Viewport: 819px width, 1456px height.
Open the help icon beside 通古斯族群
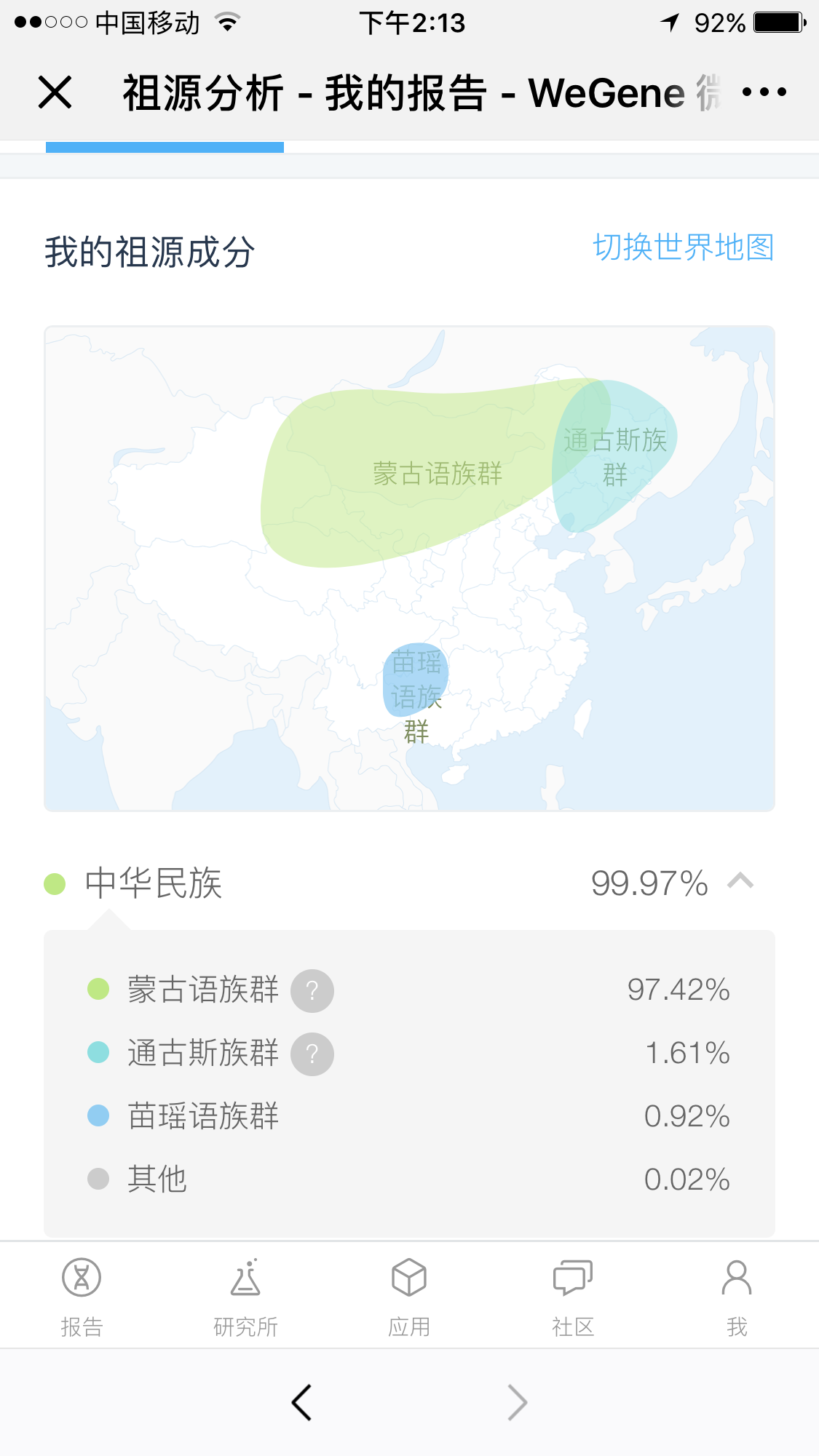click(312, 1054)
